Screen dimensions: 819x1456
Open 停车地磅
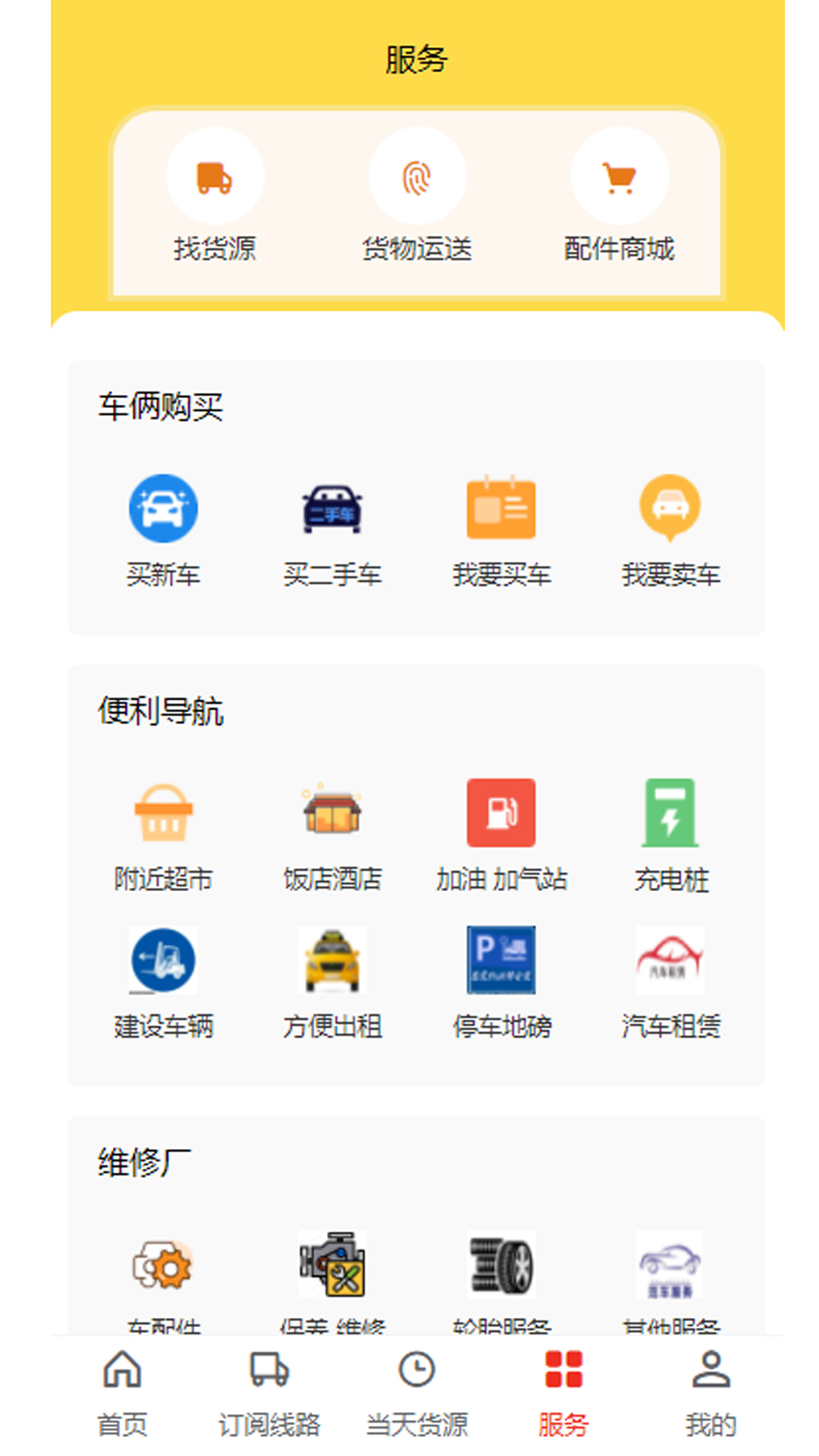tap(501, 982)
